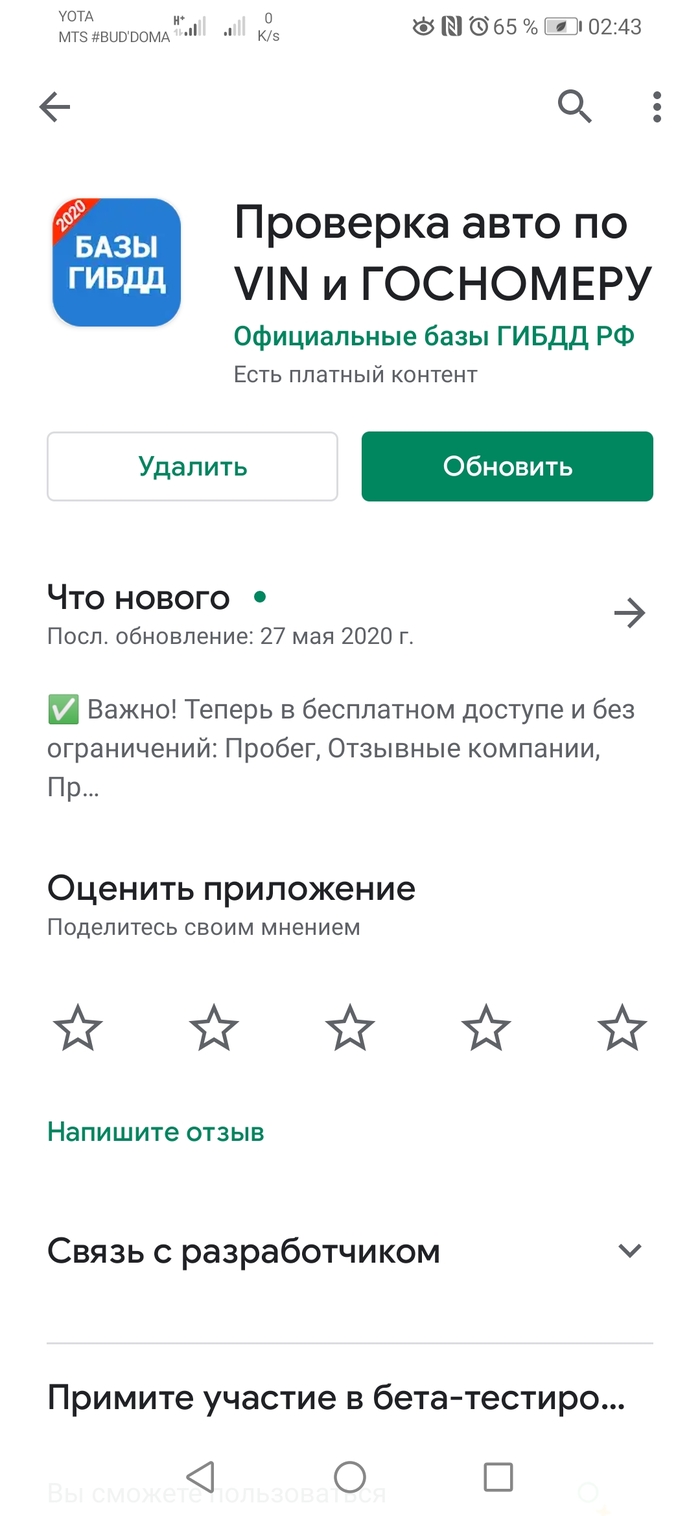The height and width of the screenshot is (1516, 700).
Task: Go back using the top arrow
Action: (x=55, y=107)
